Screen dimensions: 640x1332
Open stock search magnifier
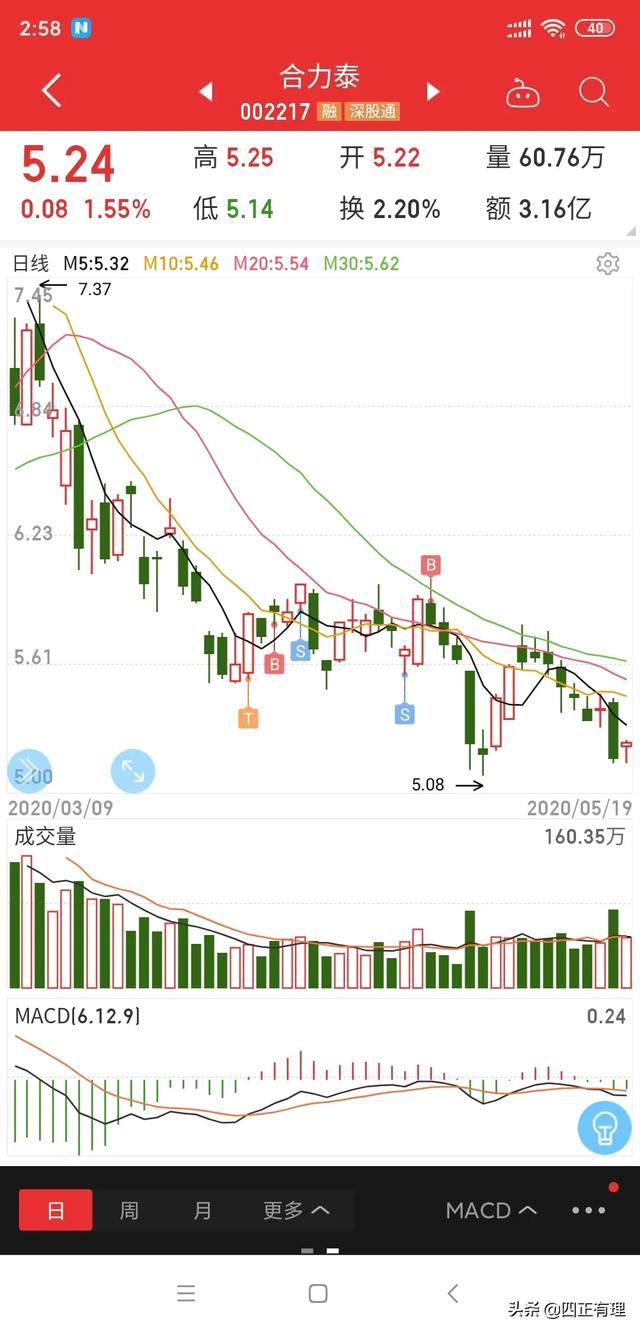(594, 92)
